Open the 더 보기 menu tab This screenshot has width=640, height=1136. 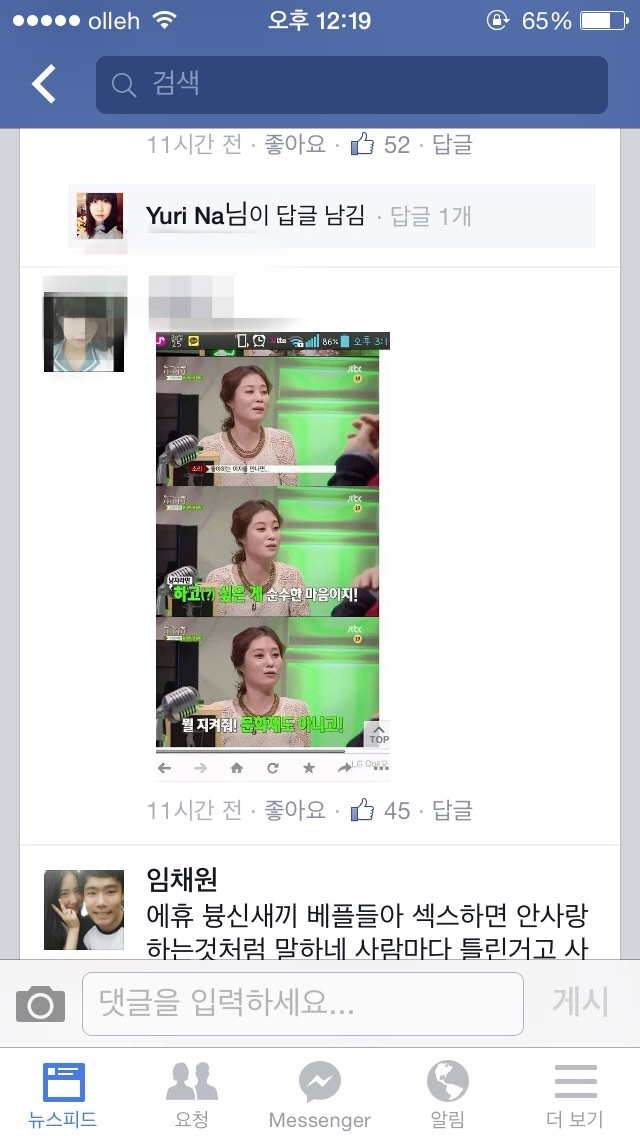(x=575, y=1094)
